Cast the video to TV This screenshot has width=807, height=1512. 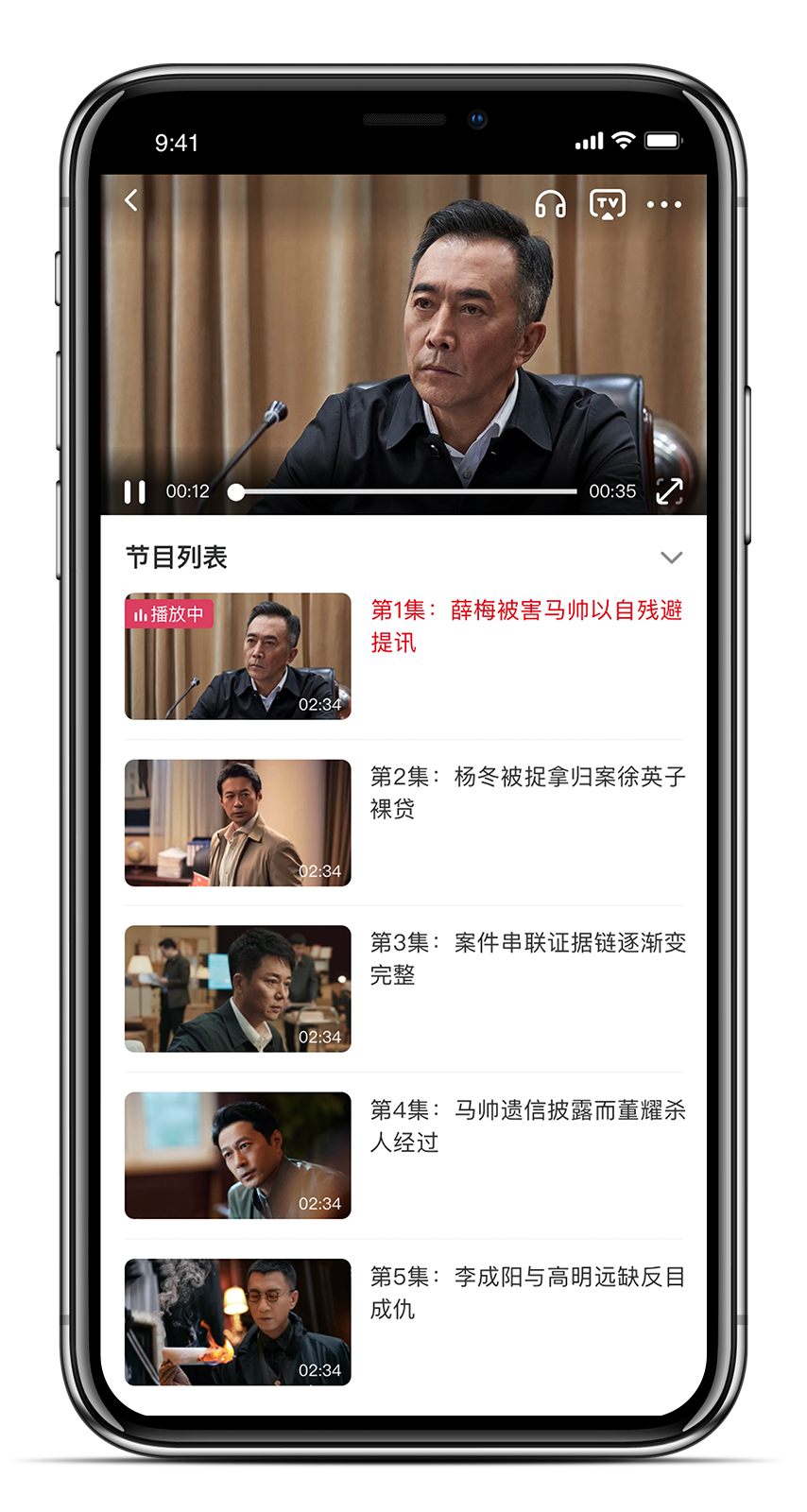[607, 204]
